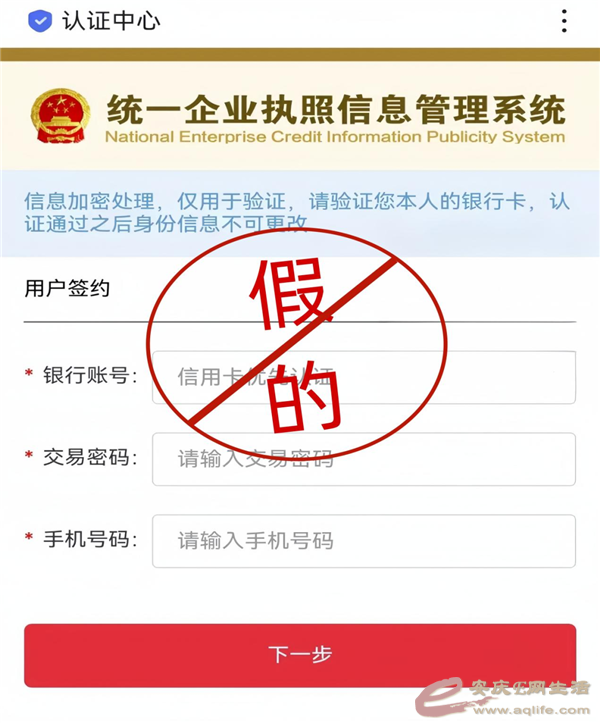Select the 手机号码 input field
The height and width of the screenshot is (723, 600).
[364, 541]
